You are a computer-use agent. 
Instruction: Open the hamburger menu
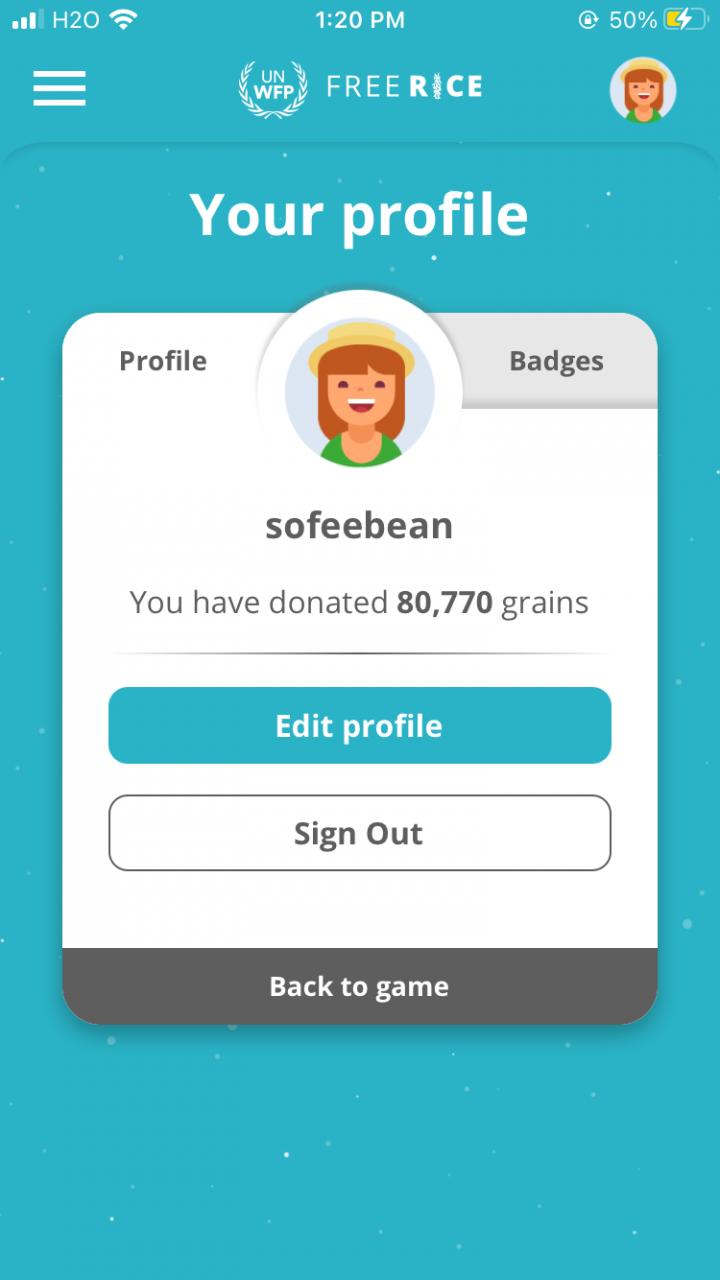click(x=59, y=88)
